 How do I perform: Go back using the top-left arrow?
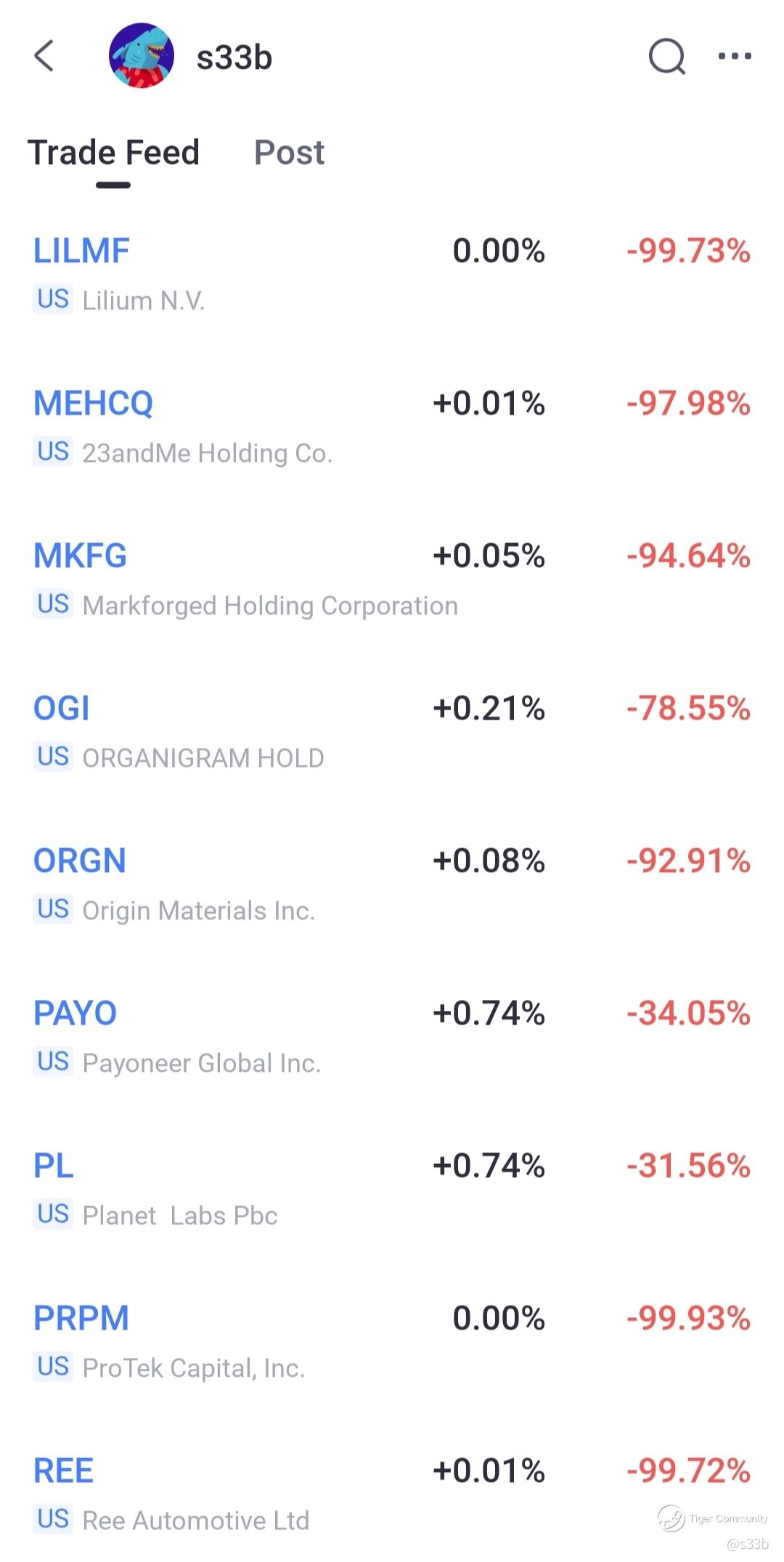pos(44,56)
